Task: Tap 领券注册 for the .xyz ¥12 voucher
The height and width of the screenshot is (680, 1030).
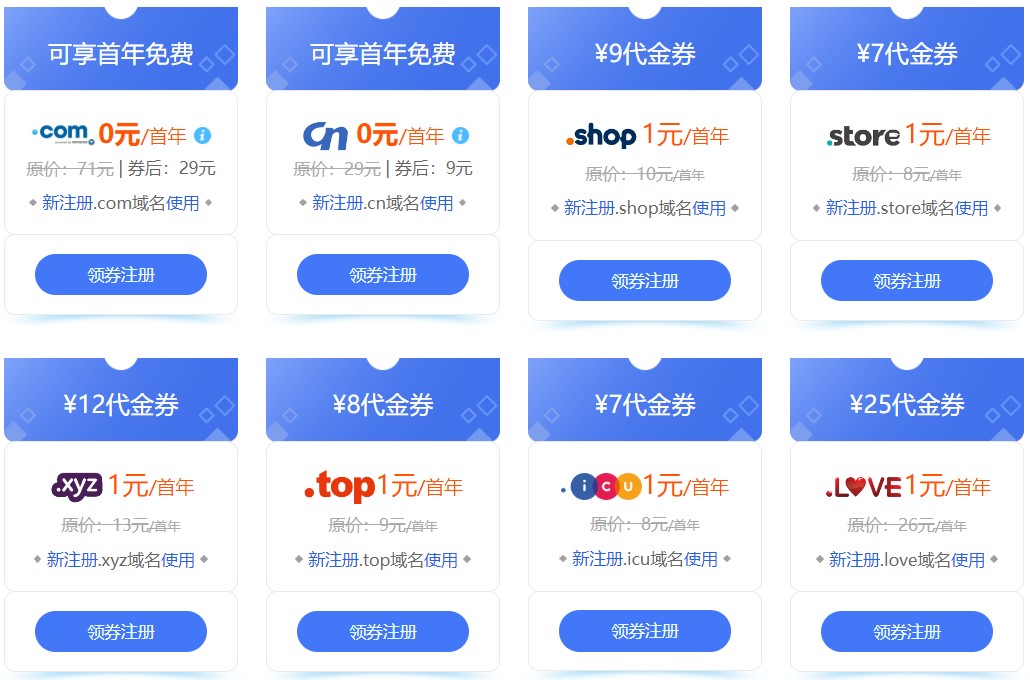Action: click(x=121, y=632)
